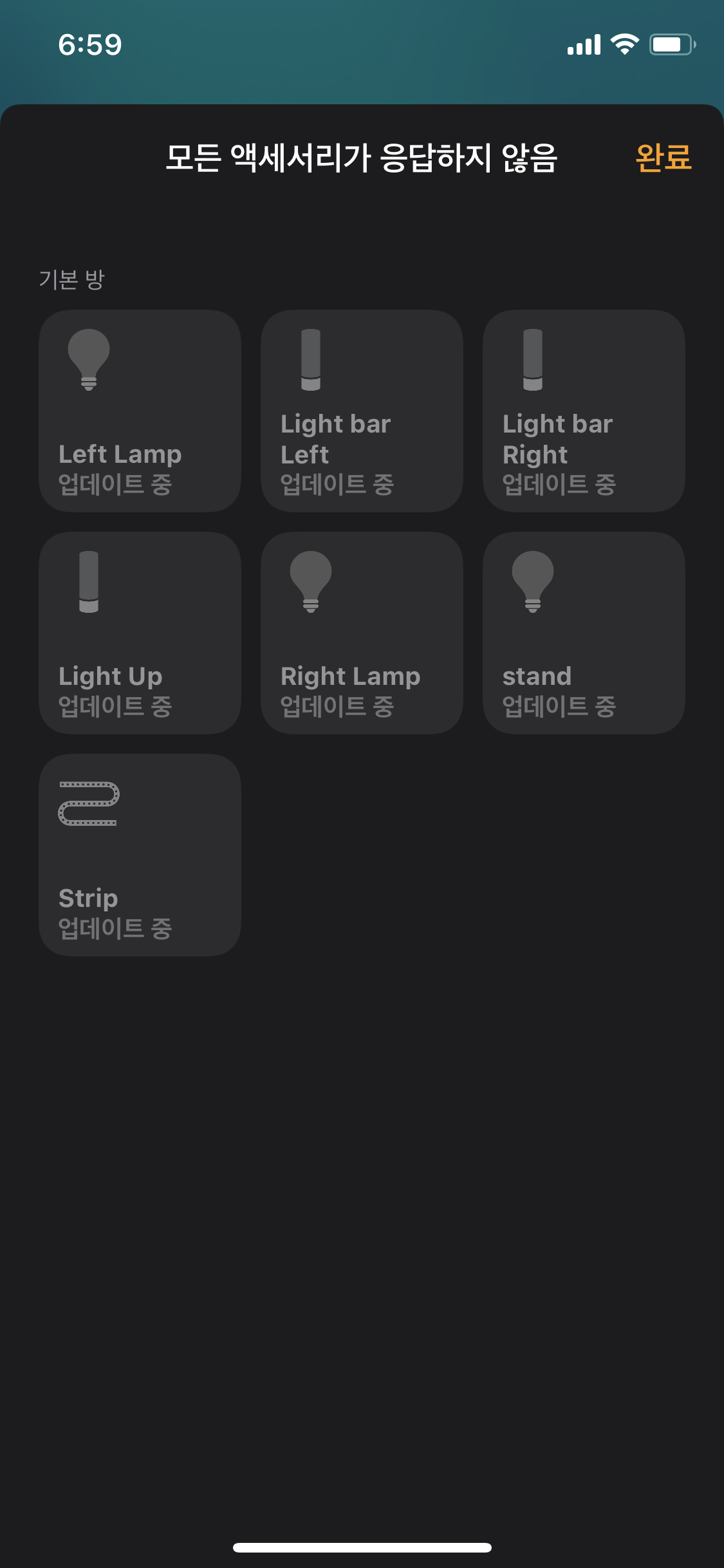Open the Strip light tile
The image size is (724, 1568).
140,855
